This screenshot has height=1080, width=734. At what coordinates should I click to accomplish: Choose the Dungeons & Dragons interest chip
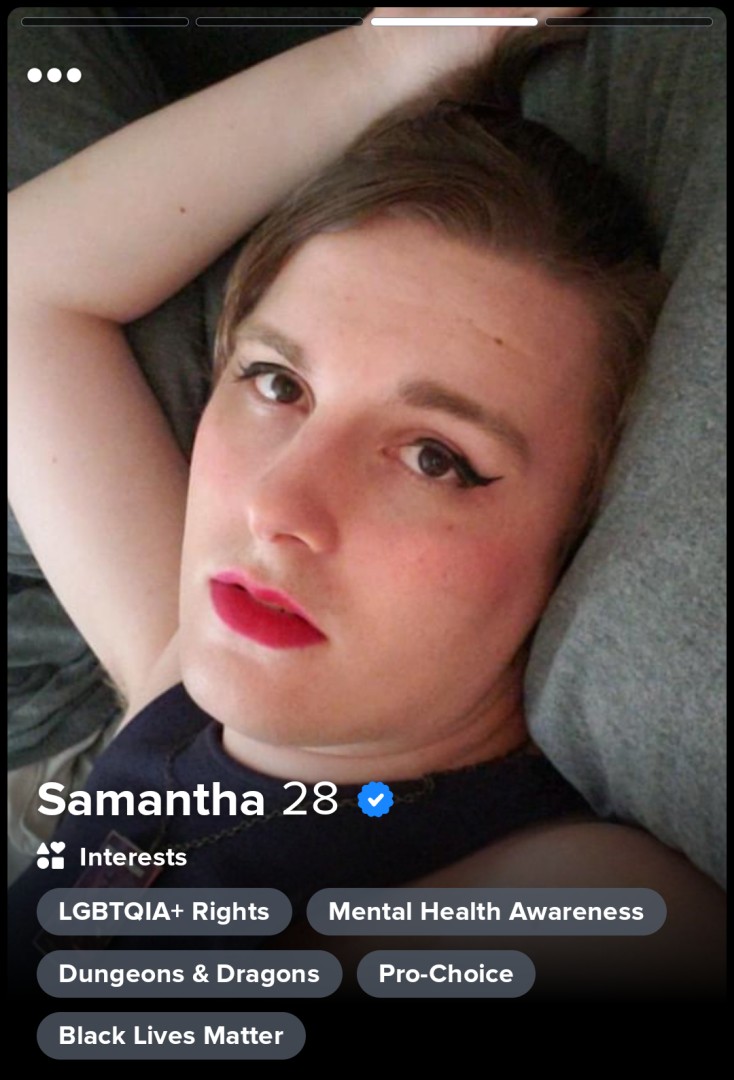189,974
